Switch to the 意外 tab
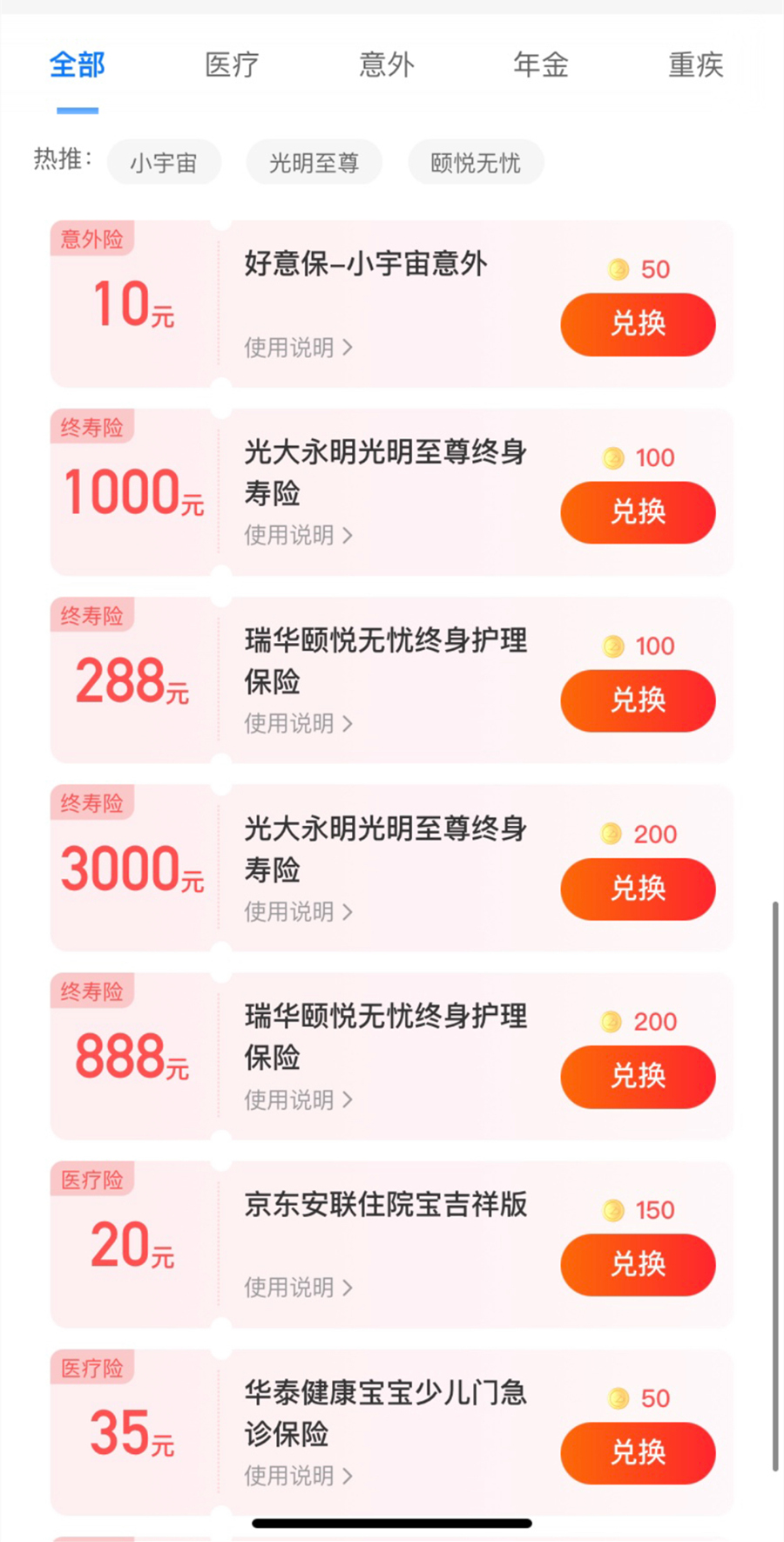 (386, 65)
